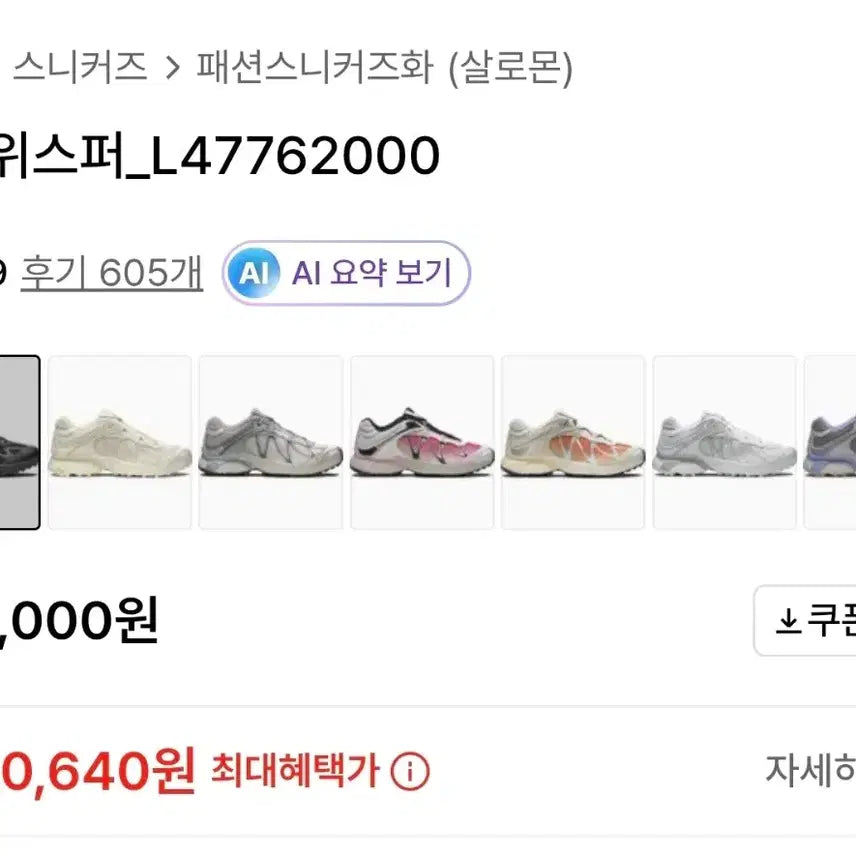Select the gray purple shoe variant
856x856 pixels.
(831, 442)
